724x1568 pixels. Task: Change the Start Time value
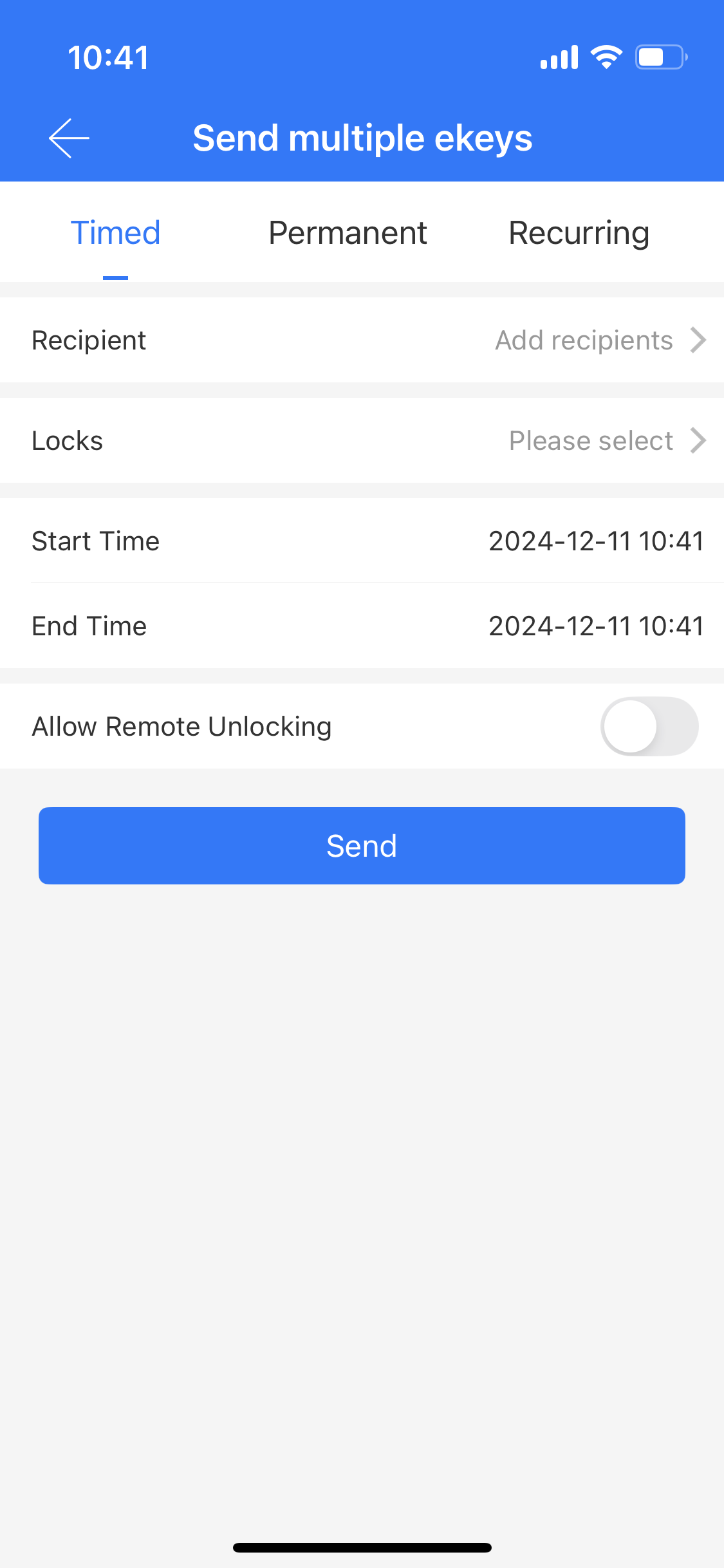tap(362, 541)
